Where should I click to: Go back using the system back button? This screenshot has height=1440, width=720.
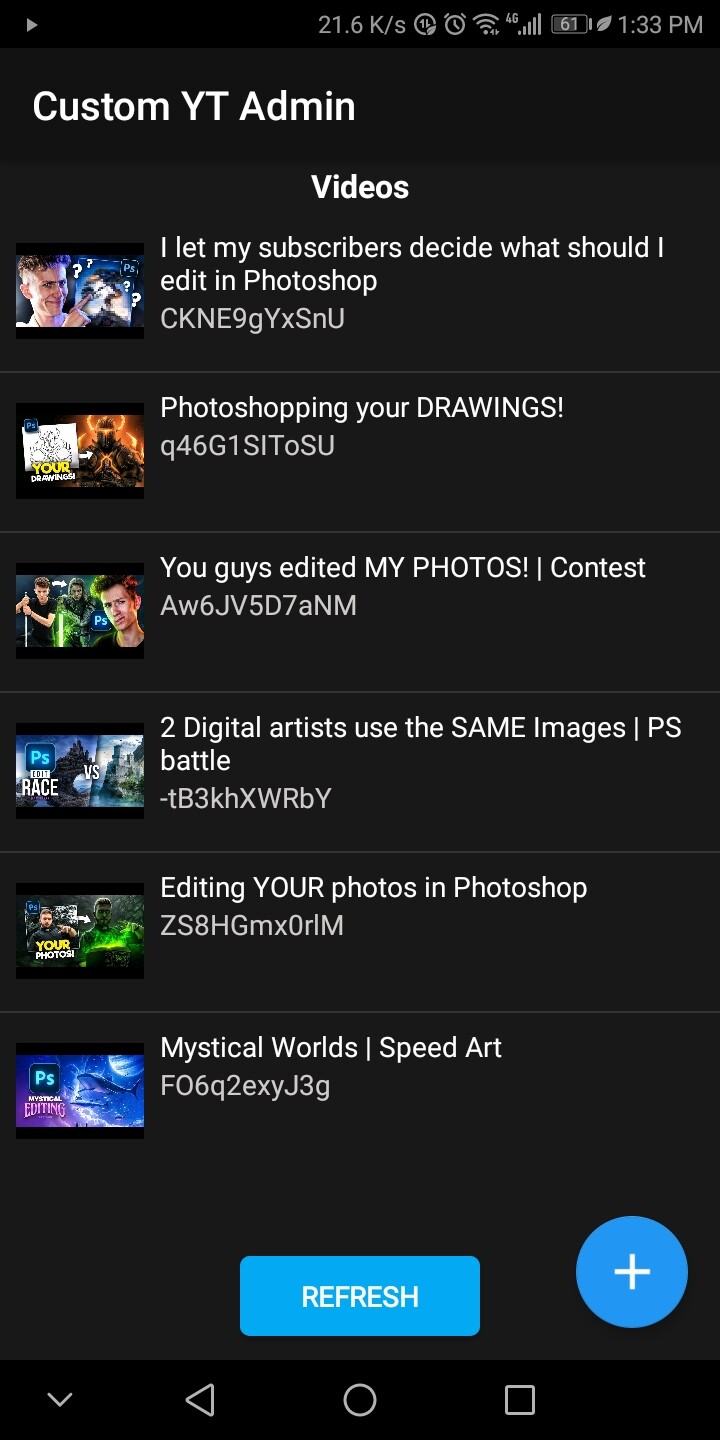pyautogui.click(x=200, y=1400)
